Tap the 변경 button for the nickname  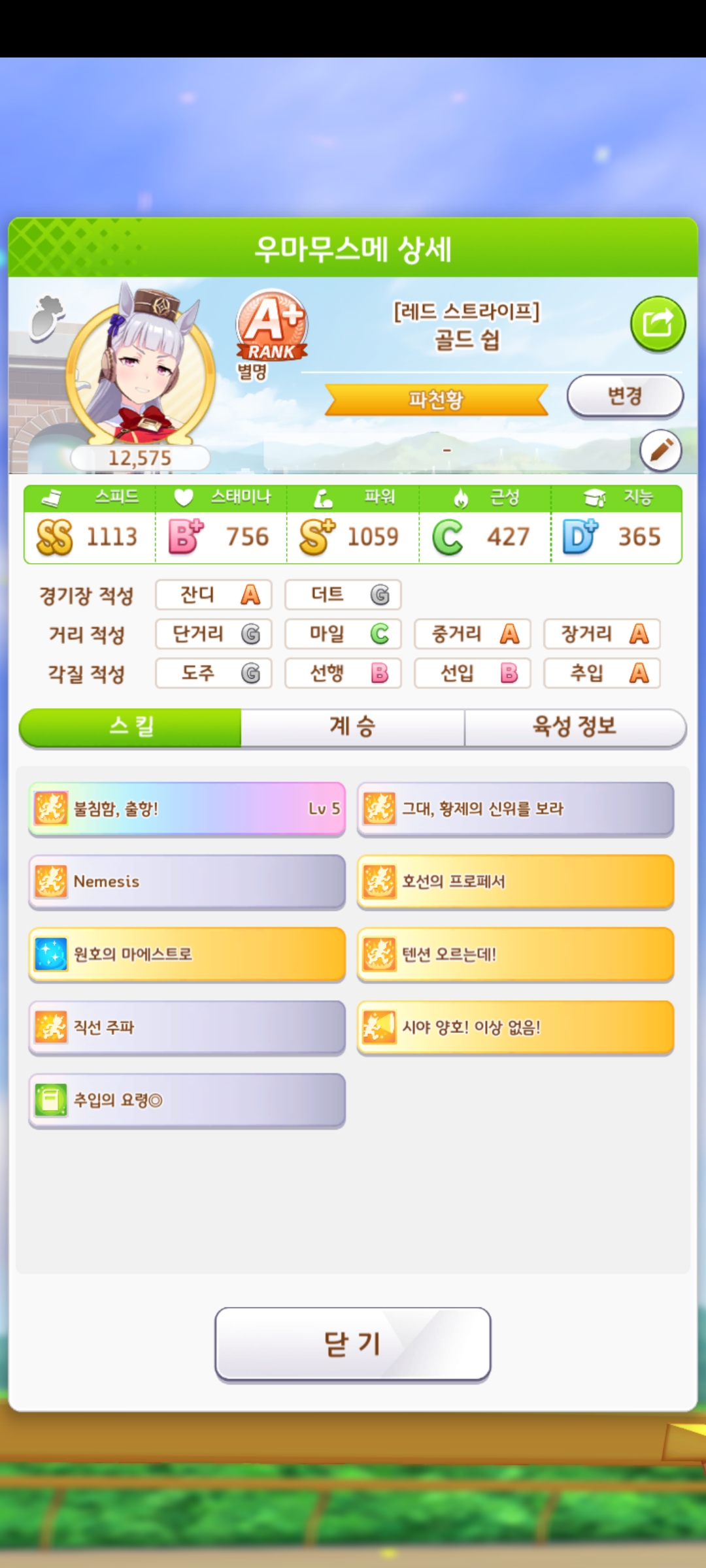tap(624, 396)
